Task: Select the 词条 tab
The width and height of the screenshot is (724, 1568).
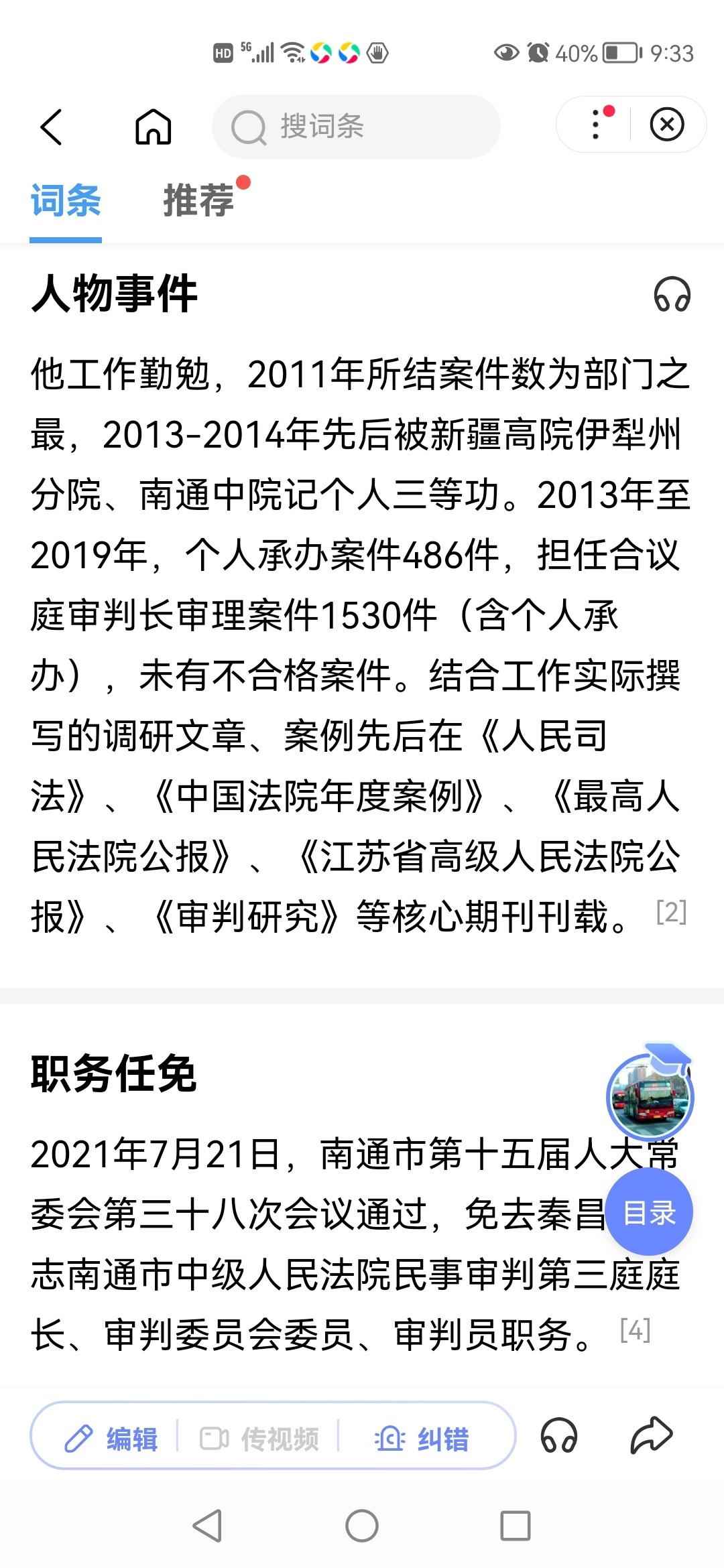Action: pos(66,200)
